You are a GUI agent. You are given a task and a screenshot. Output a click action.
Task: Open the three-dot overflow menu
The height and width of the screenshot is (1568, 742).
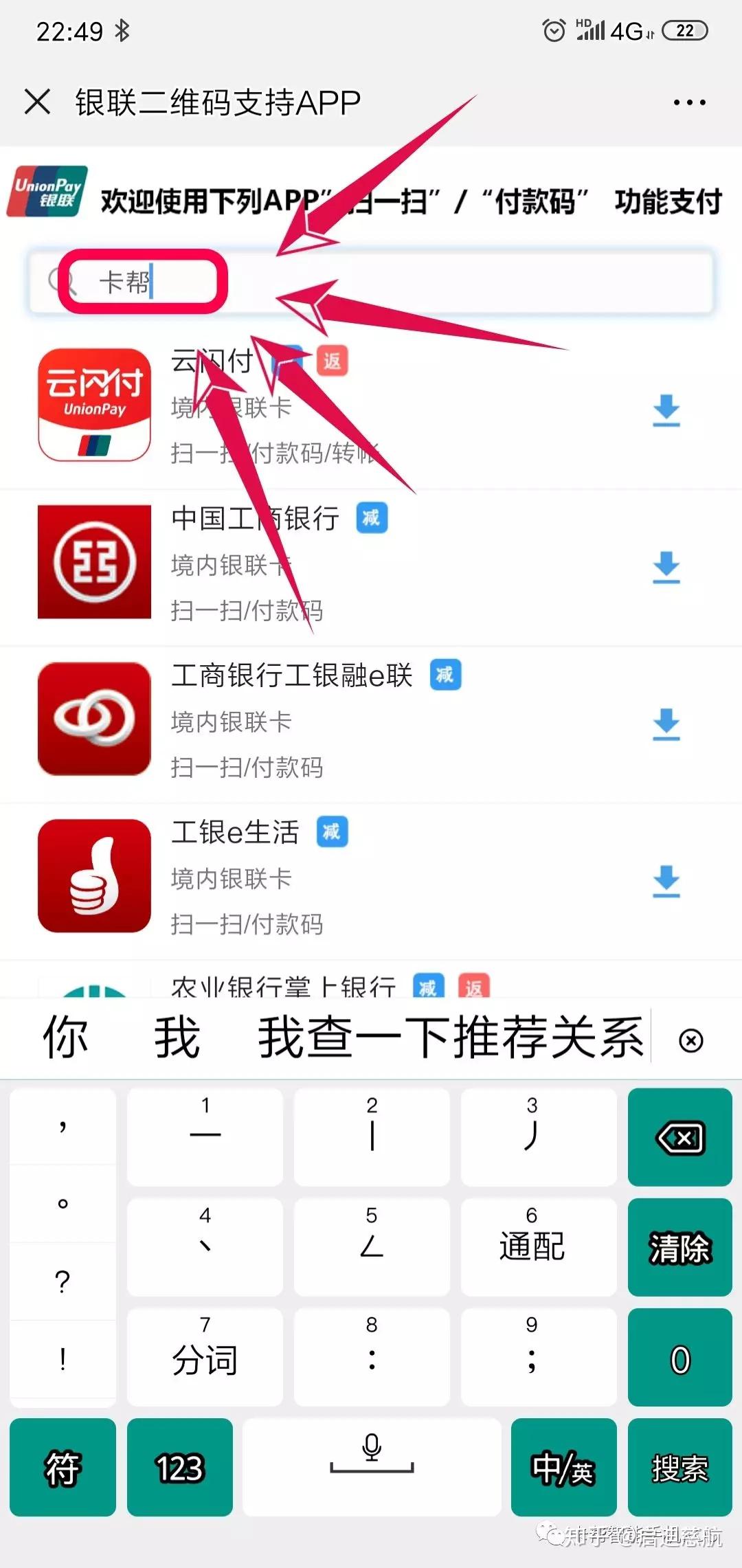[689, 102]
